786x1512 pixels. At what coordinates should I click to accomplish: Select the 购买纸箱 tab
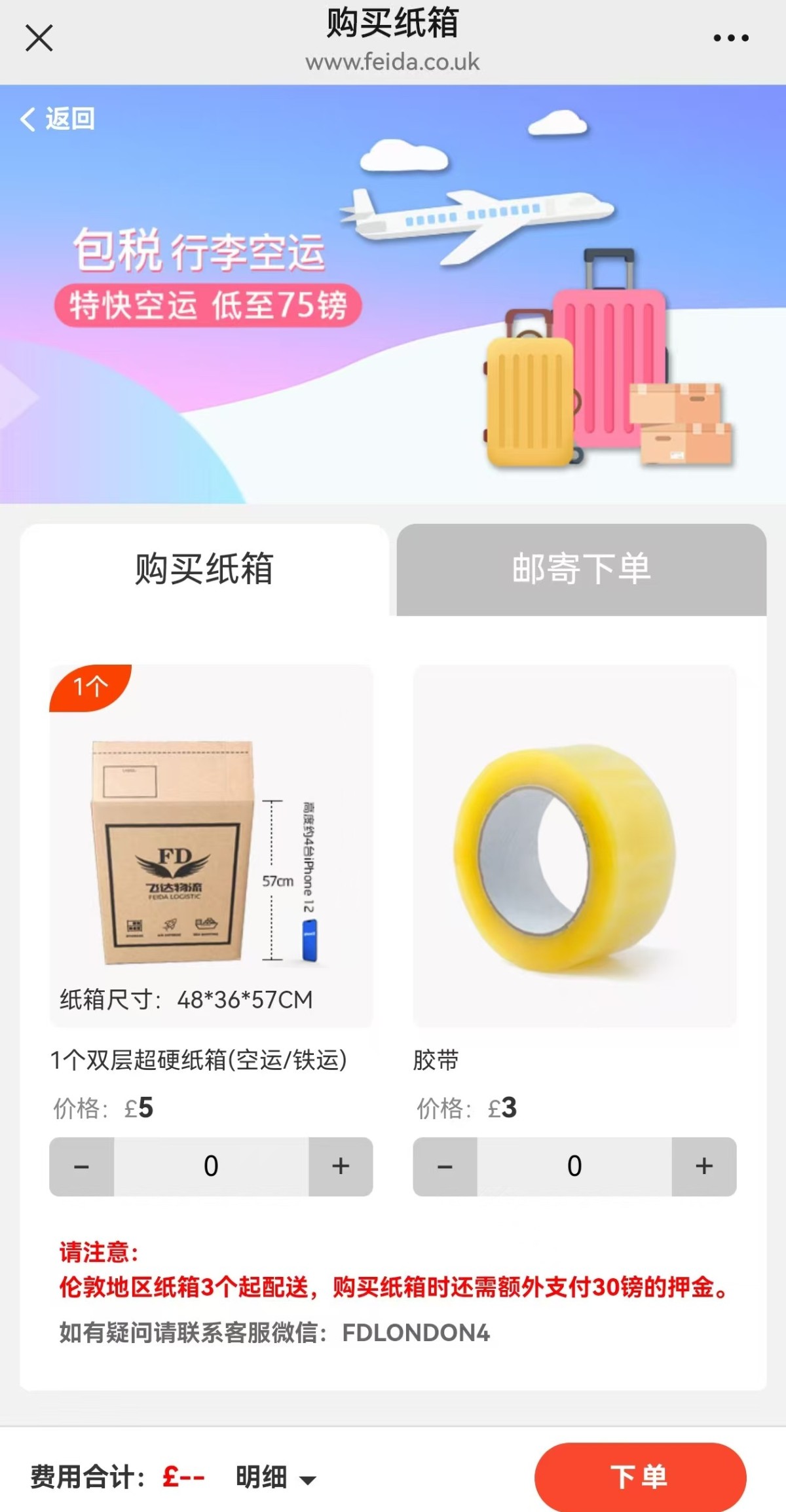204,569
